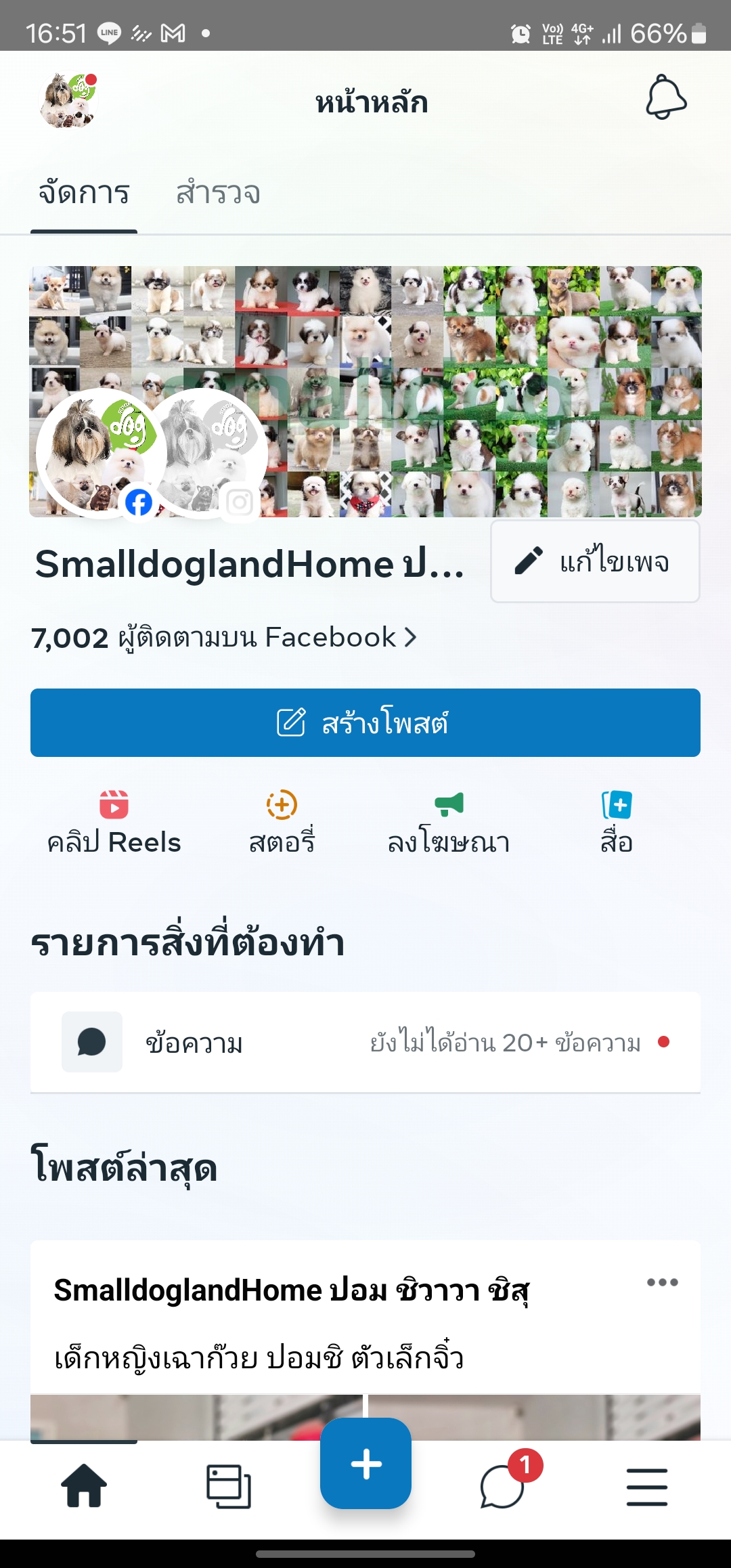Open the hamburger menu in the bottom bar

[x=646, y=1486]
